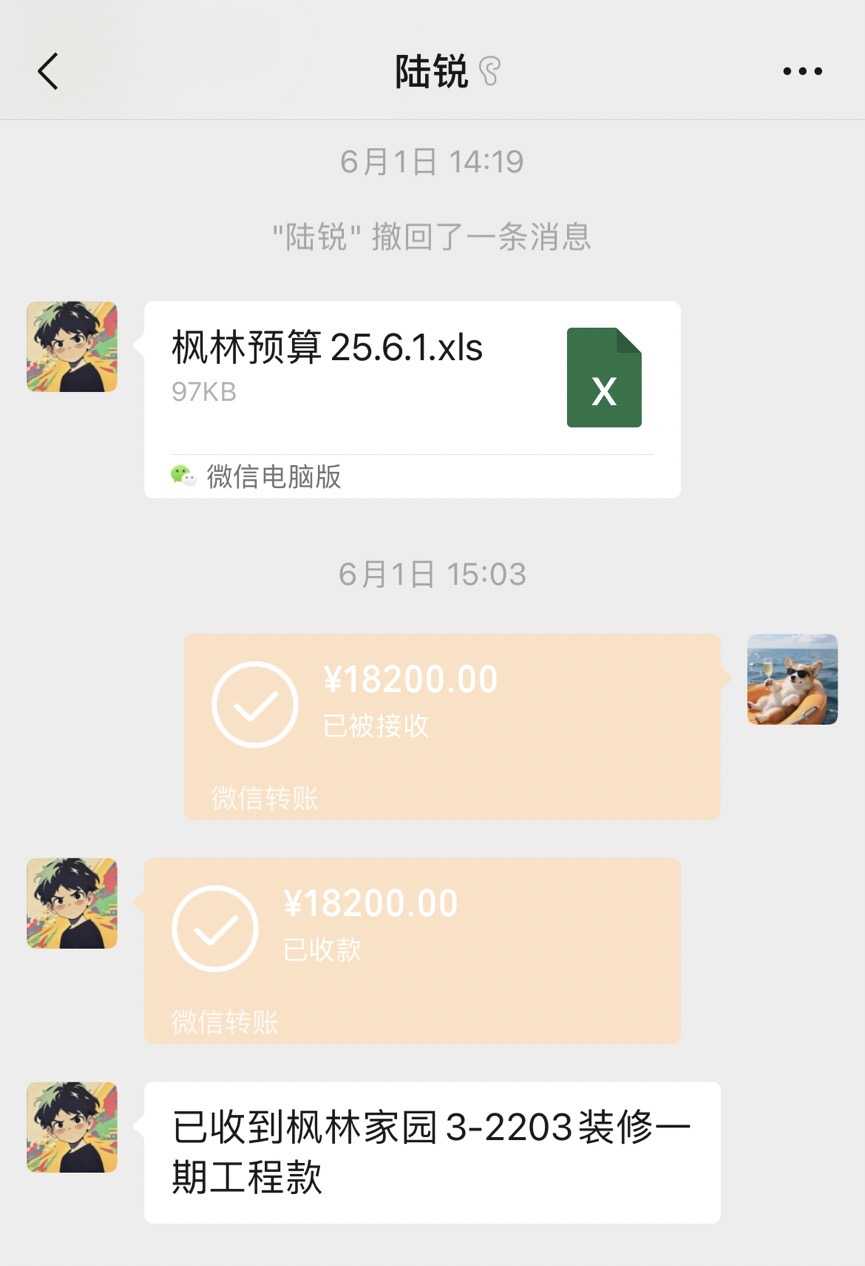Open the chat options menu
This screenshot has width=865, height=1266.
802,72
